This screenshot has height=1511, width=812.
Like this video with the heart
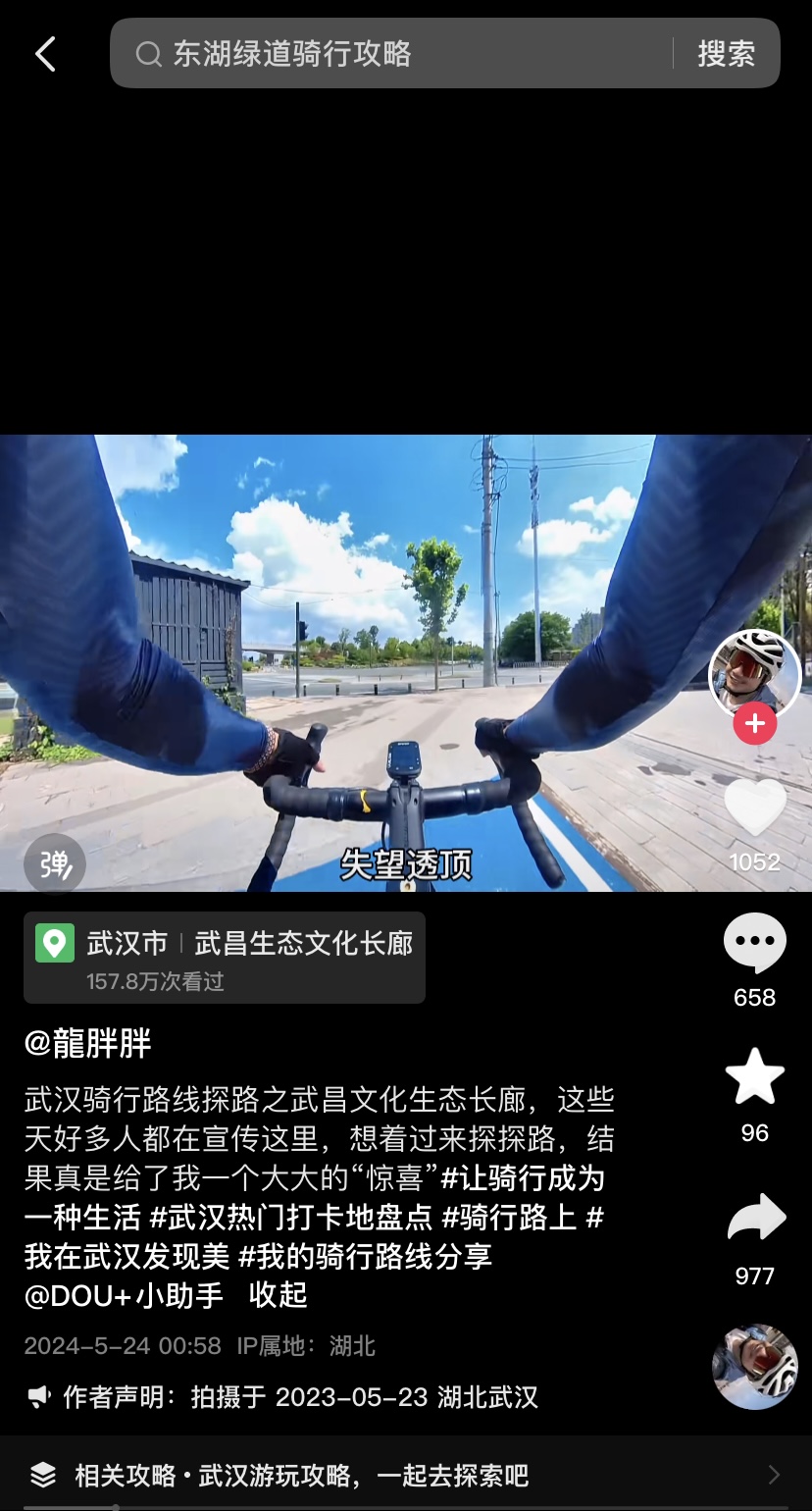point(754,808)
